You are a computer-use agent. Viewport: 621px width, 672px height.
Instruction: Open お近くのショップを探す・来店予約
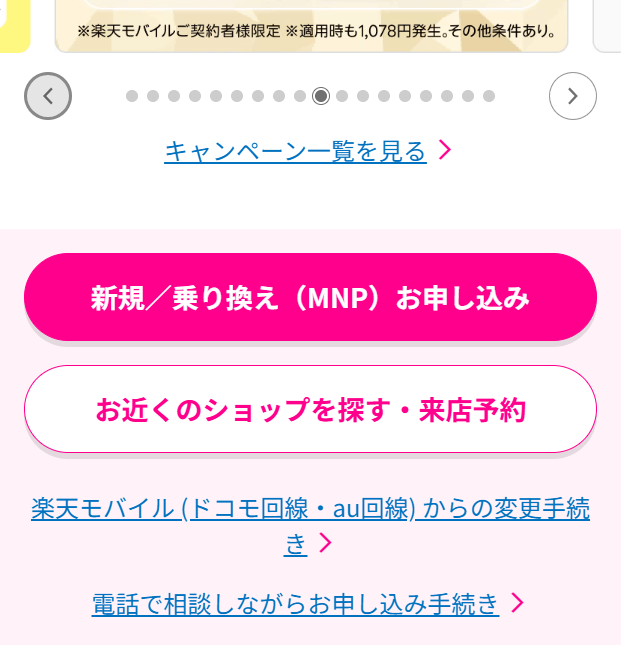point(310,410)
